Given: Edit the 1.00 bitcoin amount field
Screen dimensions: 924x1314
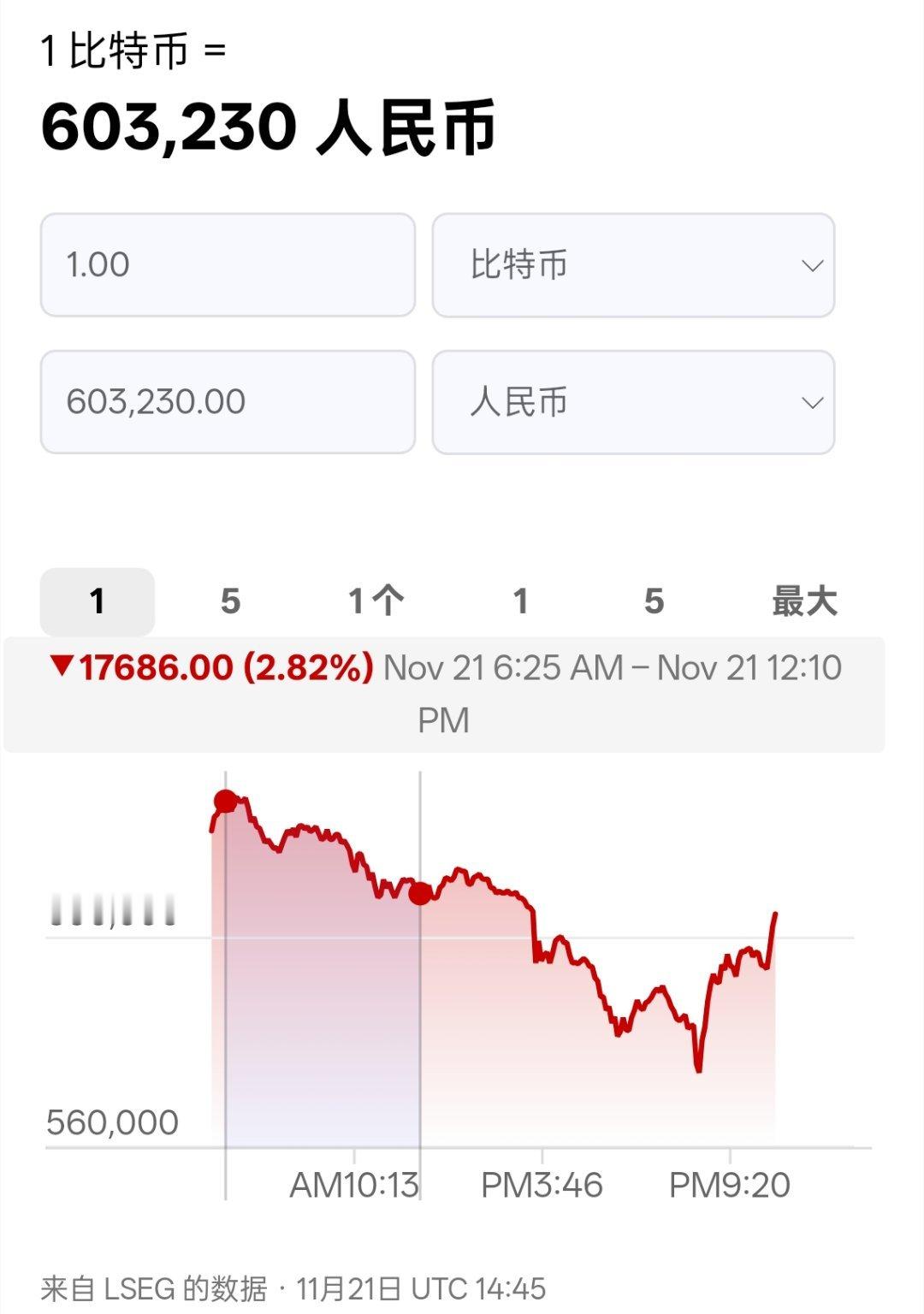Looking at the screenshot, I should point(228,265).
